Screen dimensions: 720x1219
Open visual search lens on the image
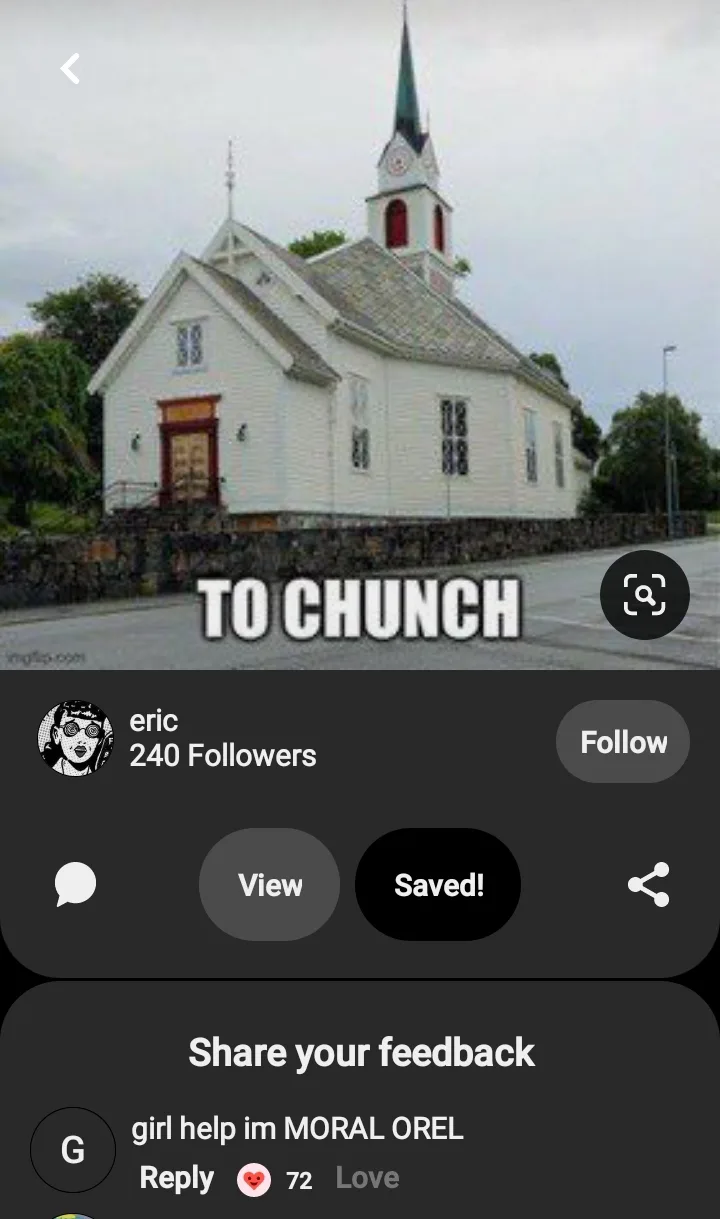(645, 595)
